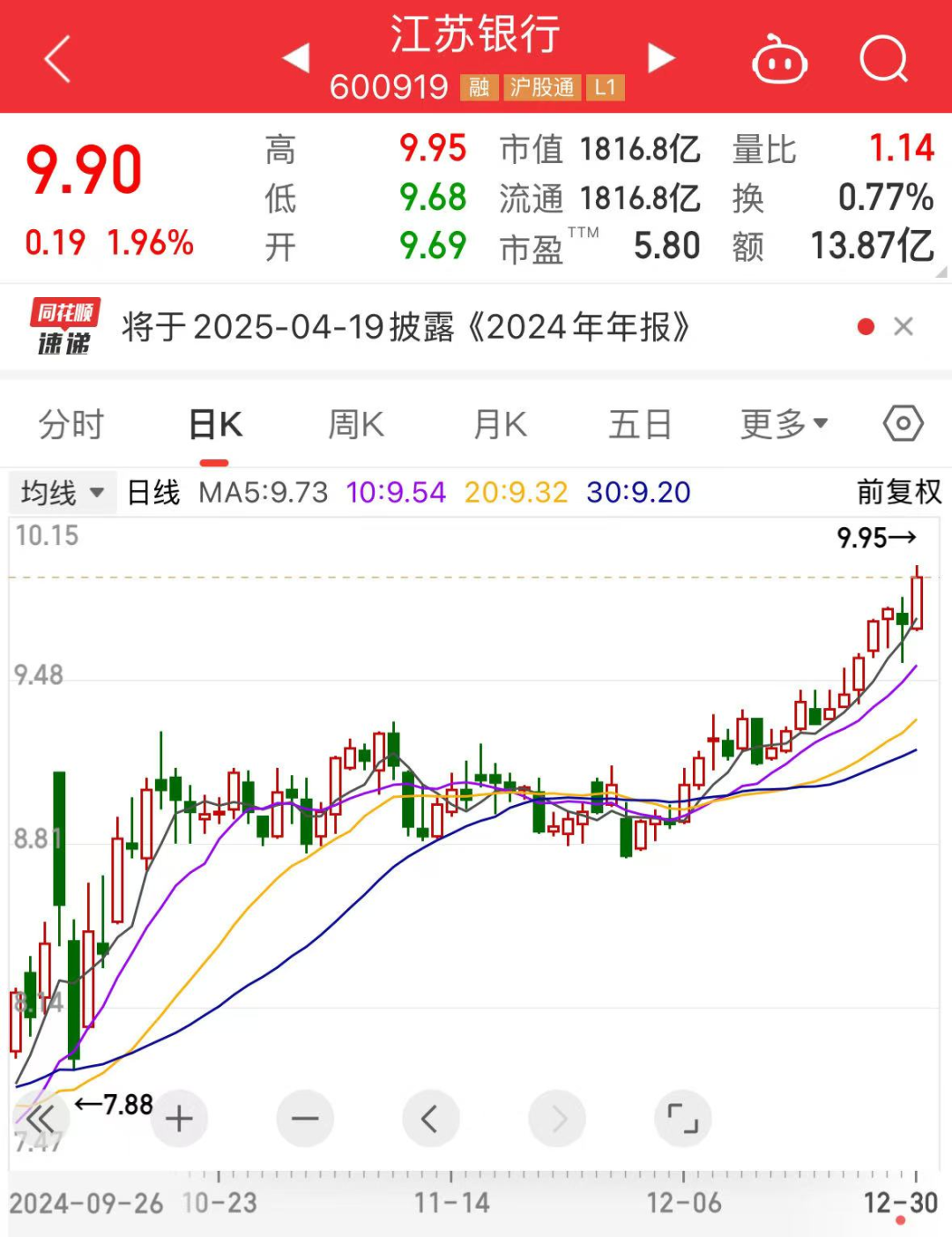Switch to the next stock
The width and height of the screenshot is (952, 1237).
(x=660, y=58)
